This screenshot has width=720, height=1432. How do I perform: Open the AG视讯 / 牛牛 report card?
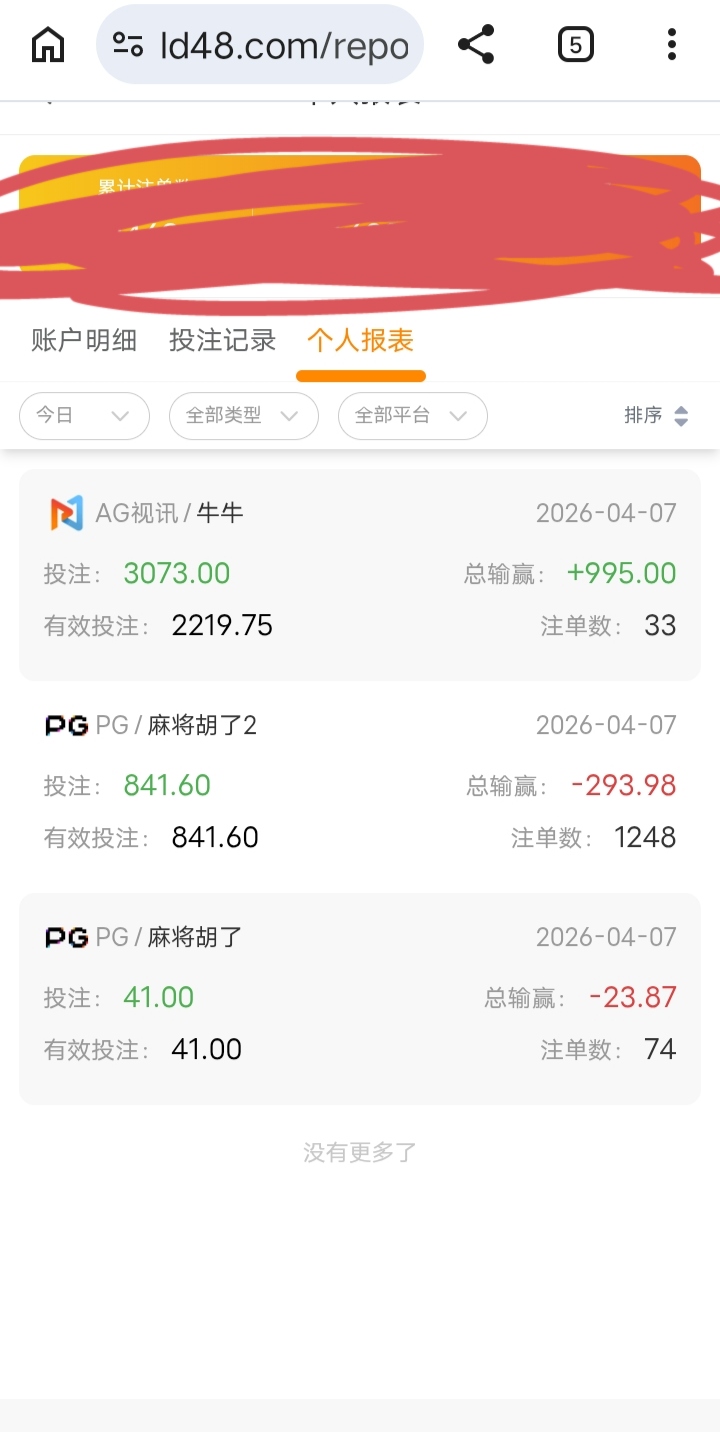tap(360, 575)
